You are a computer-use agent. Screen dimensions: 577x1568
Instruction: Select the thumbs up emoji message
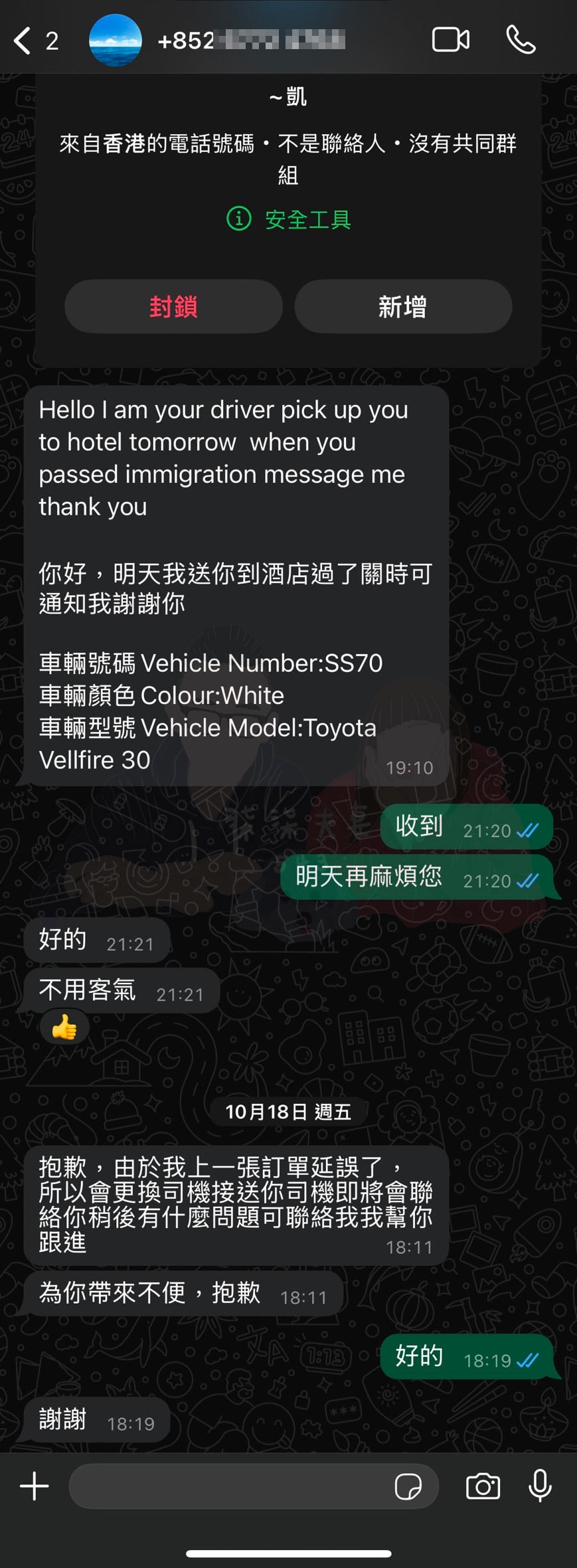63,1027
